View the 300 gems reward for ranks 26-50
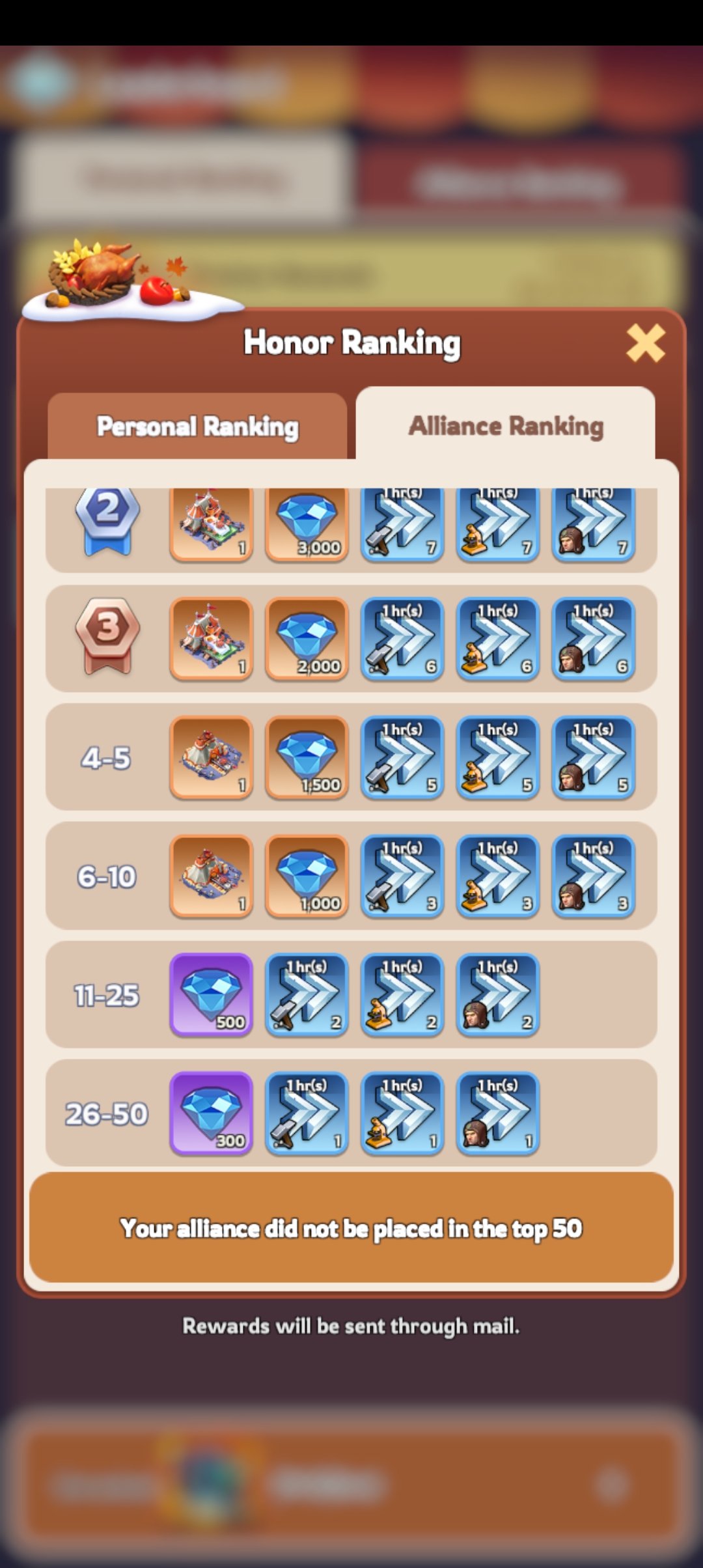Screen dimensions: 703x1568 pos(211,1113)
